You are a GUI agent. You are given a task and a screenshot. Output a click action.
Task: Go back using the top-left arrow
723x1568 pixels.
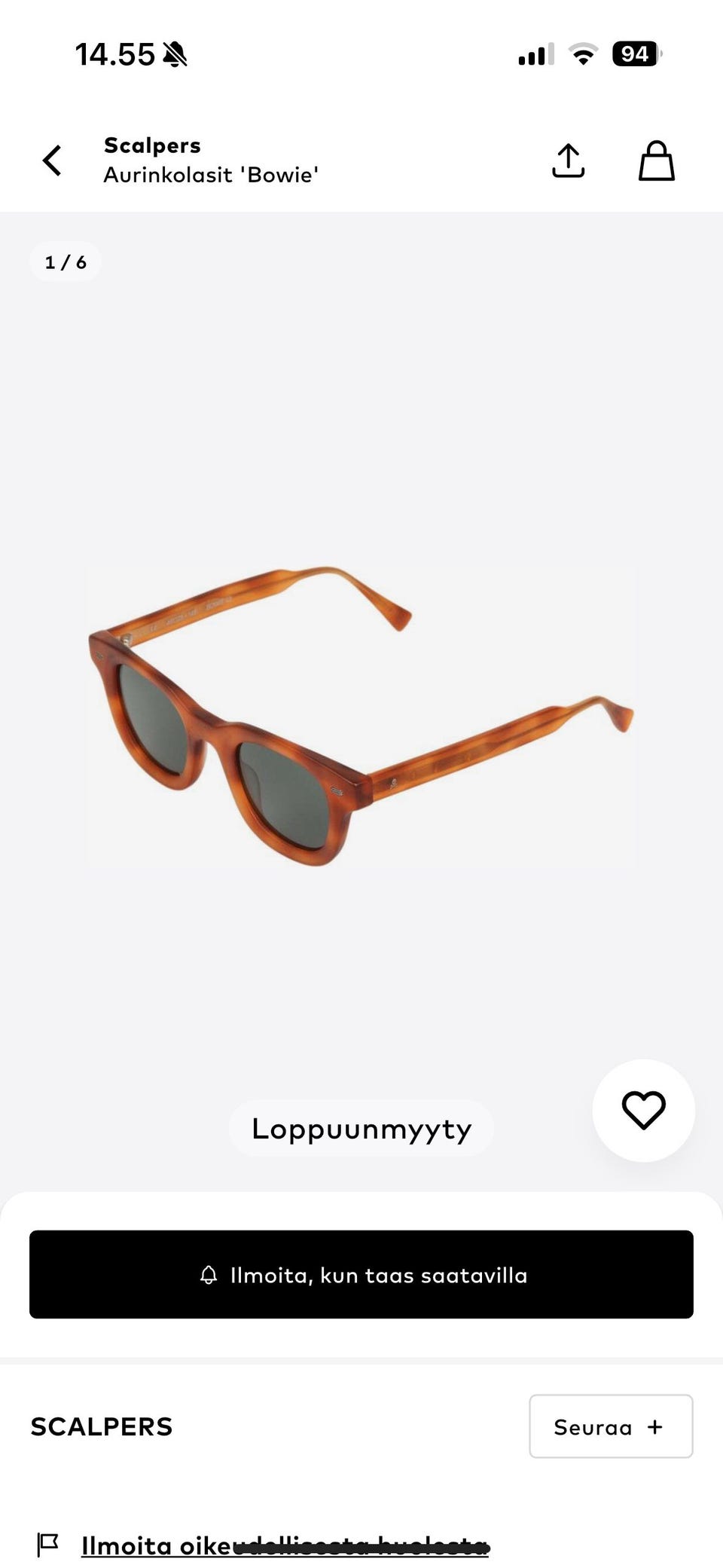52,160
